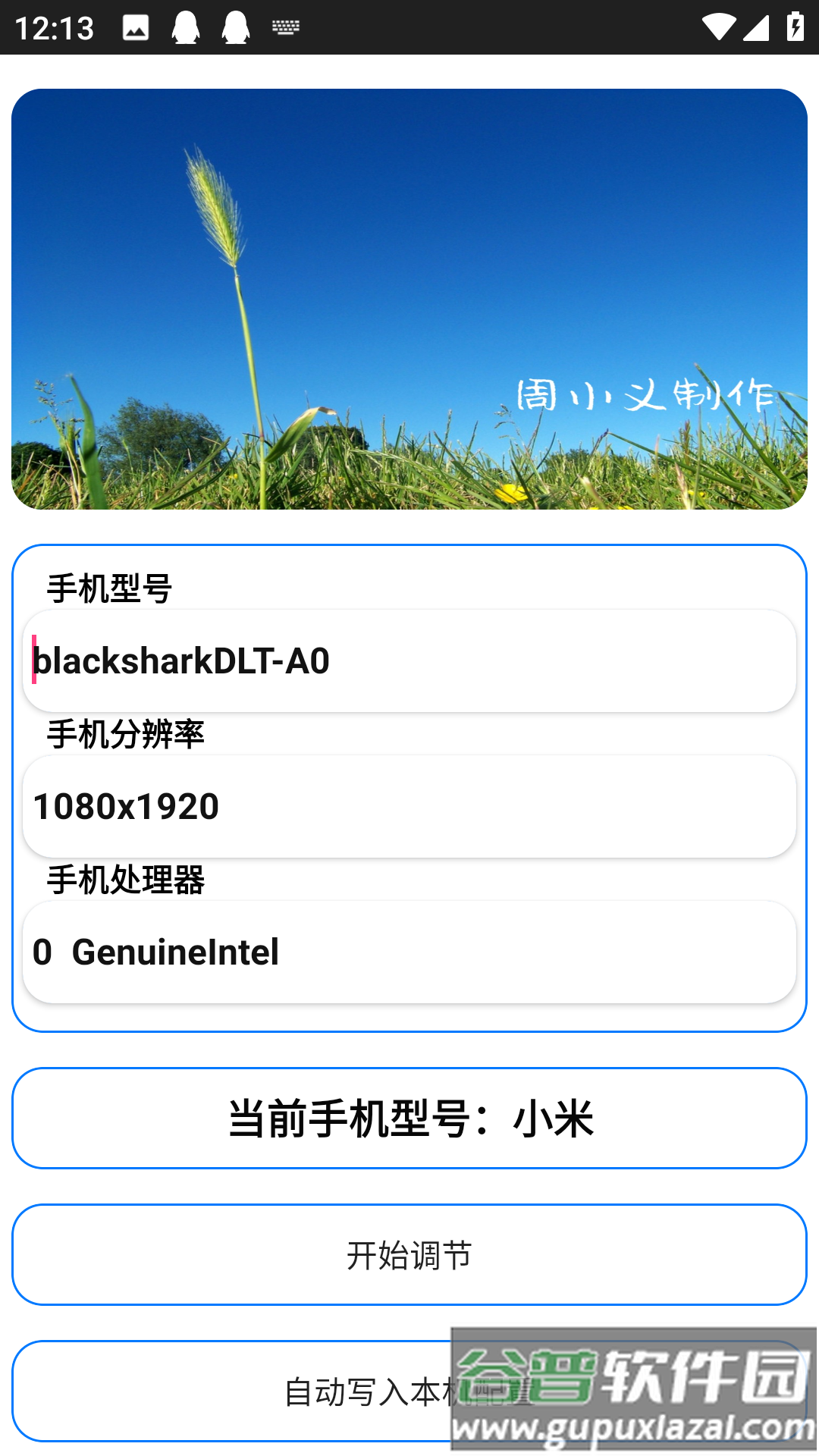Open the gallery notification icon in status bar
Screen dimensions: 819x1456
click(x=136, y=27)
